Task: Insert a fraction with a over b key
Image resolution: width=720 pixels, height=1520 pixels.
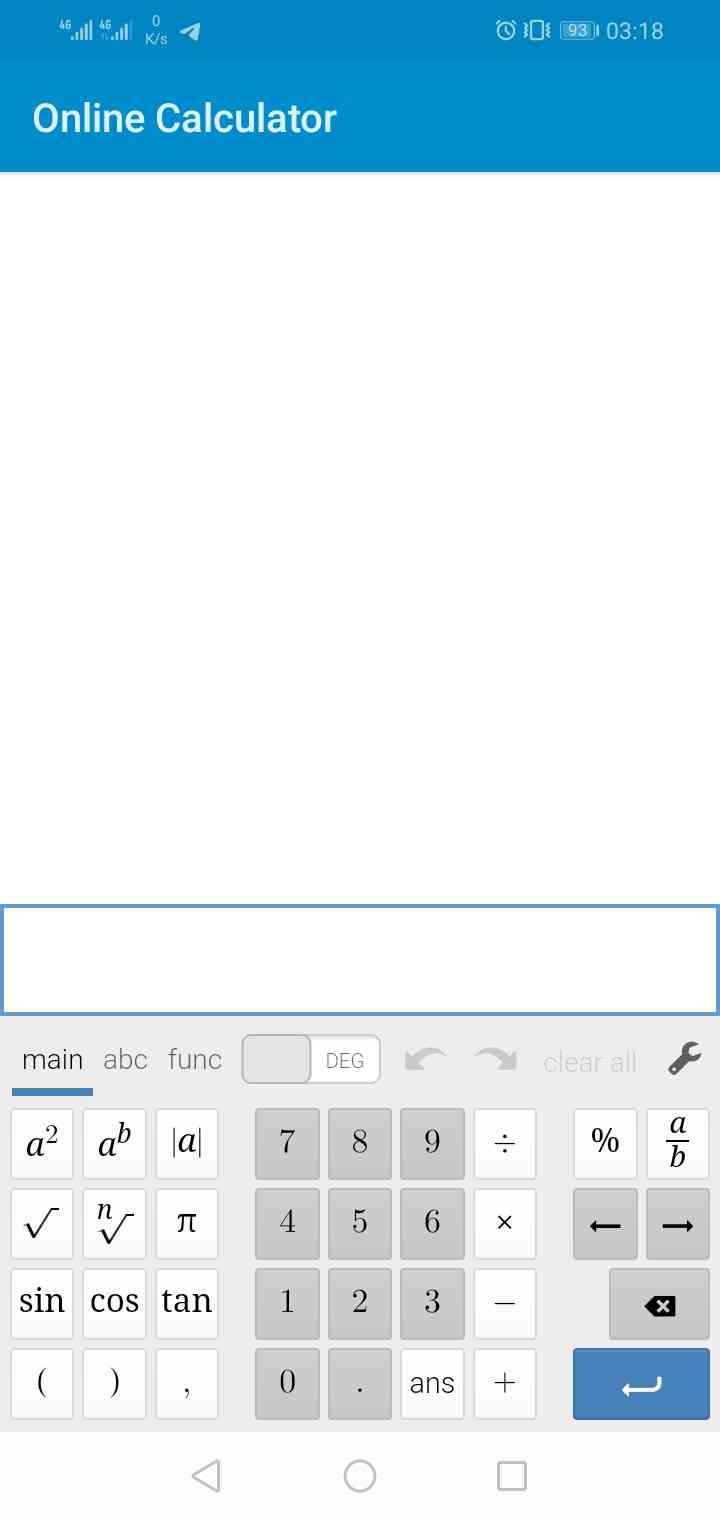Action: pos(678,1143)
